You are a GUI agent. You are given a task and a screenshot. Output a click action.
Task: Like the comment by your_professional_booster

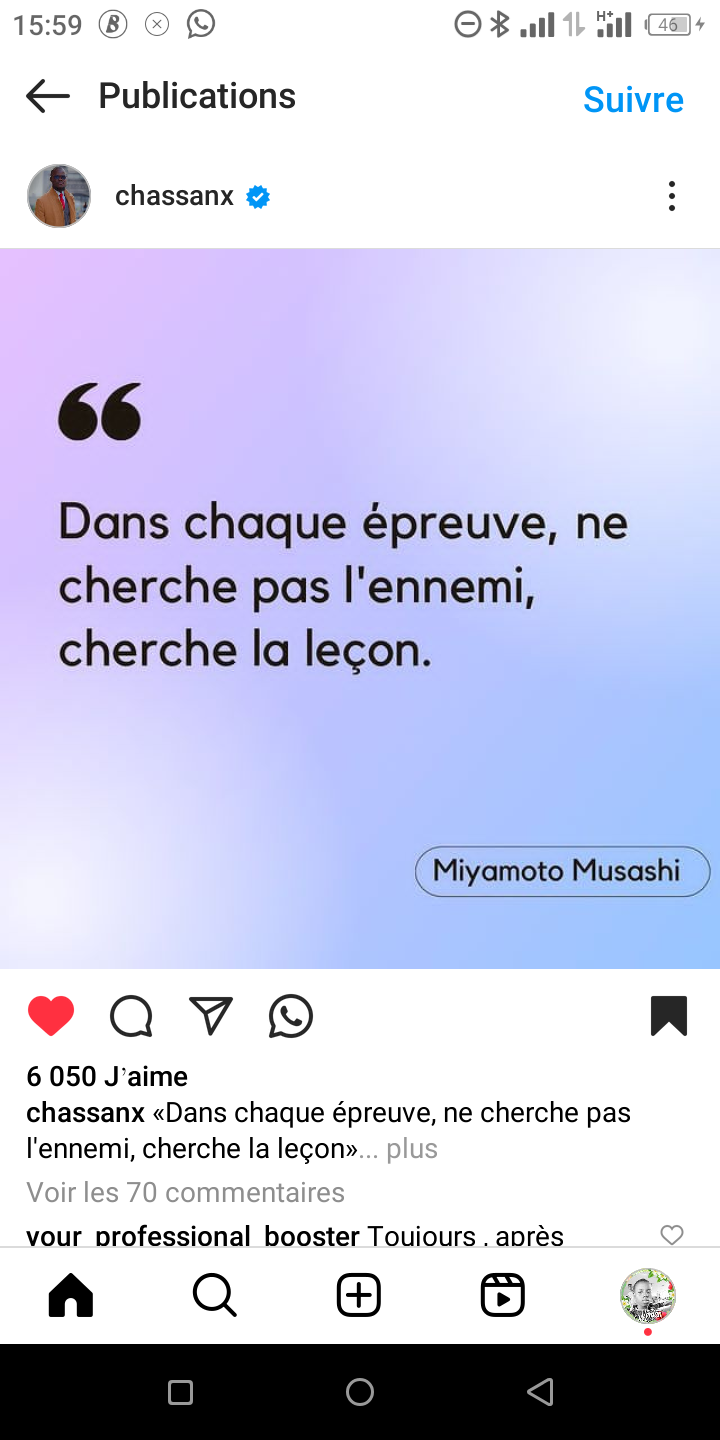672,1235
